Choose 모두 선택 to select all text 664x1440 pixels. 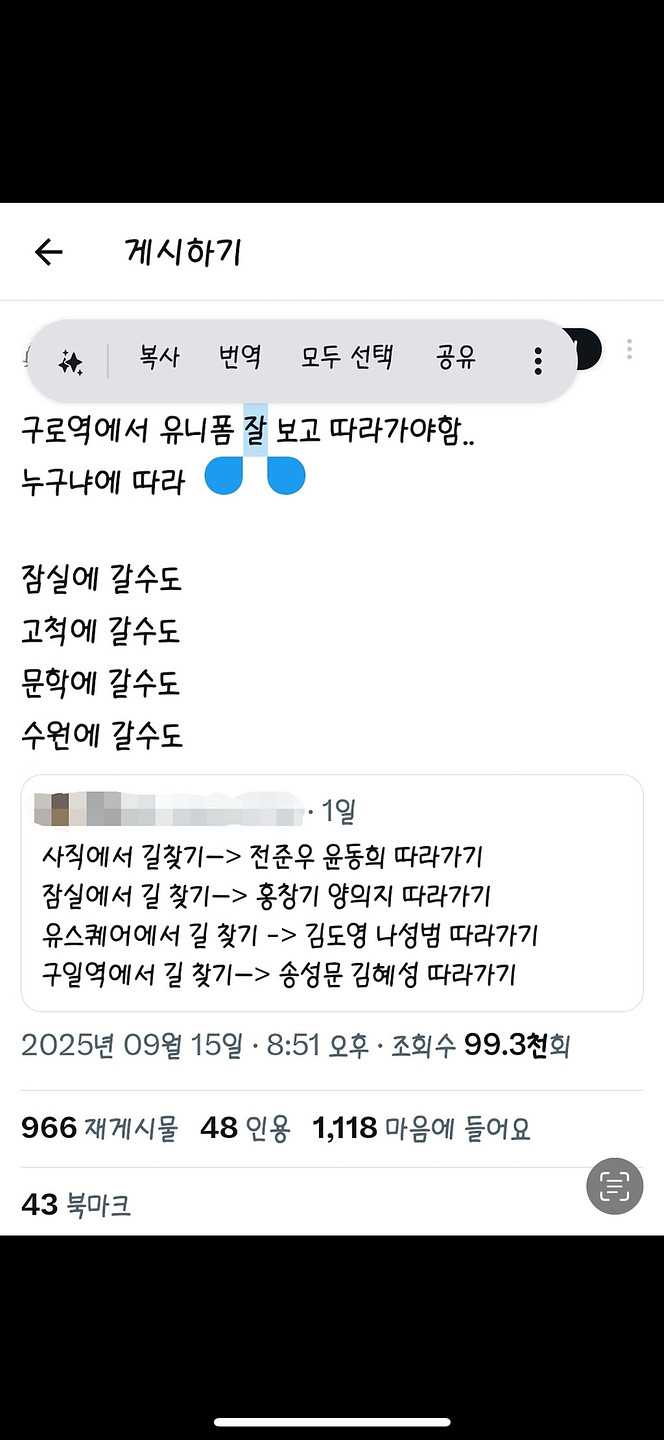click(x=347, y=357)
